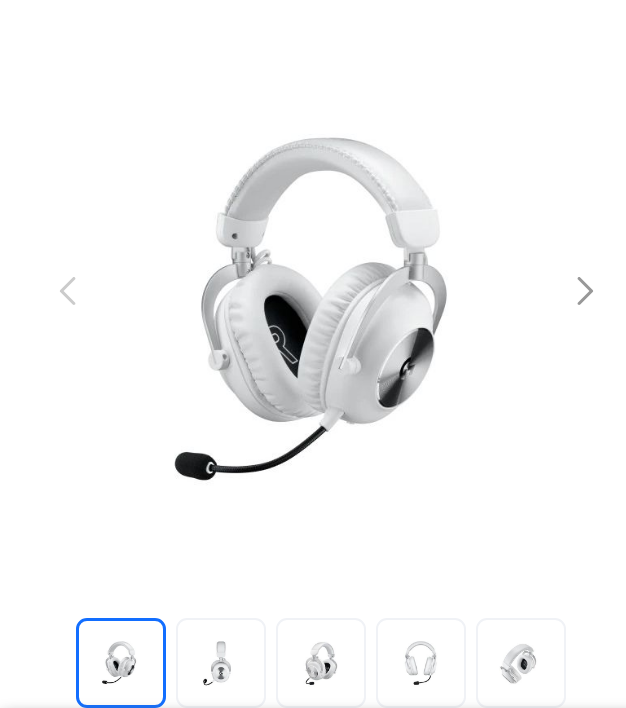The image size is (626, 708).
Task: Advance to the next product image
Action: [585, 291]
